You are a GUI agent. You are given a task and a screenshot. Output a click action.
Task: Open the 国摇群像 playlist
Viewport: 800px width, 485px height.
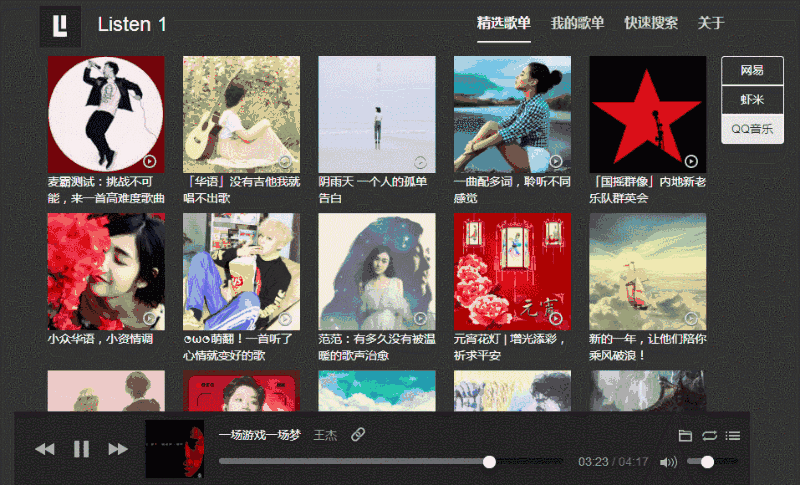[x=648, y=114]
